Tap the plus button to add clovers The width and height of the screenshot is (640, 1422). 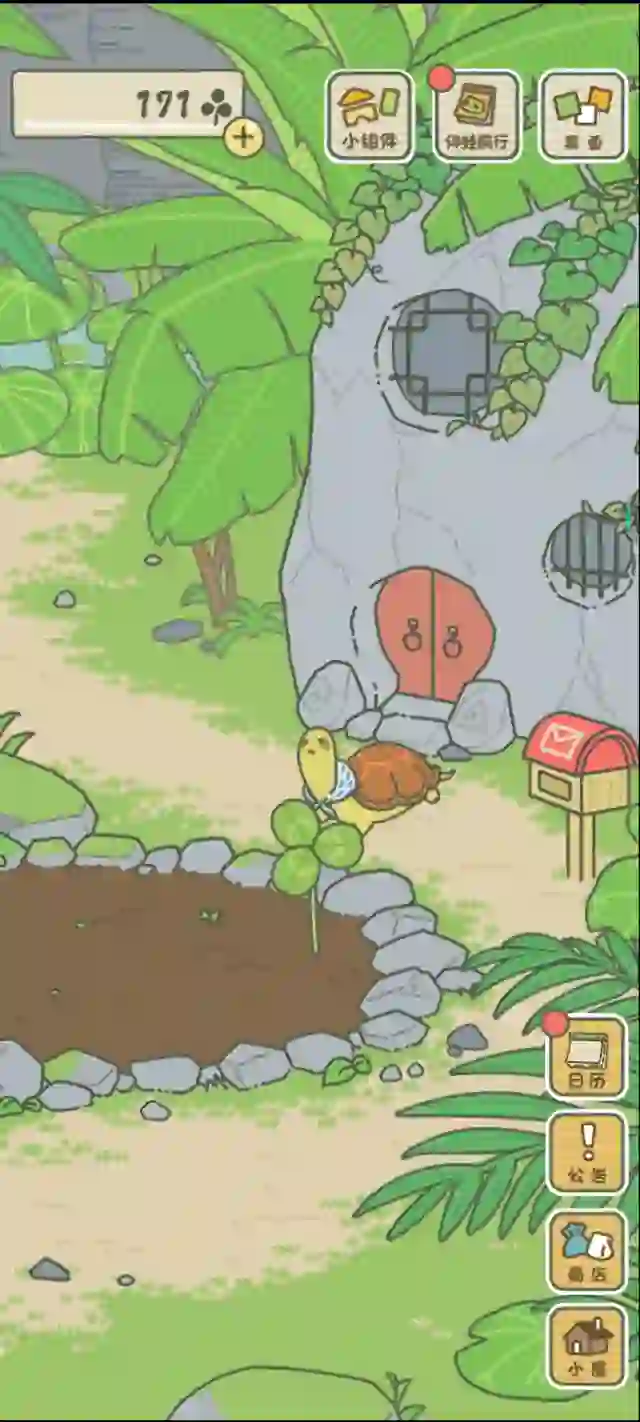click(243, 138)
